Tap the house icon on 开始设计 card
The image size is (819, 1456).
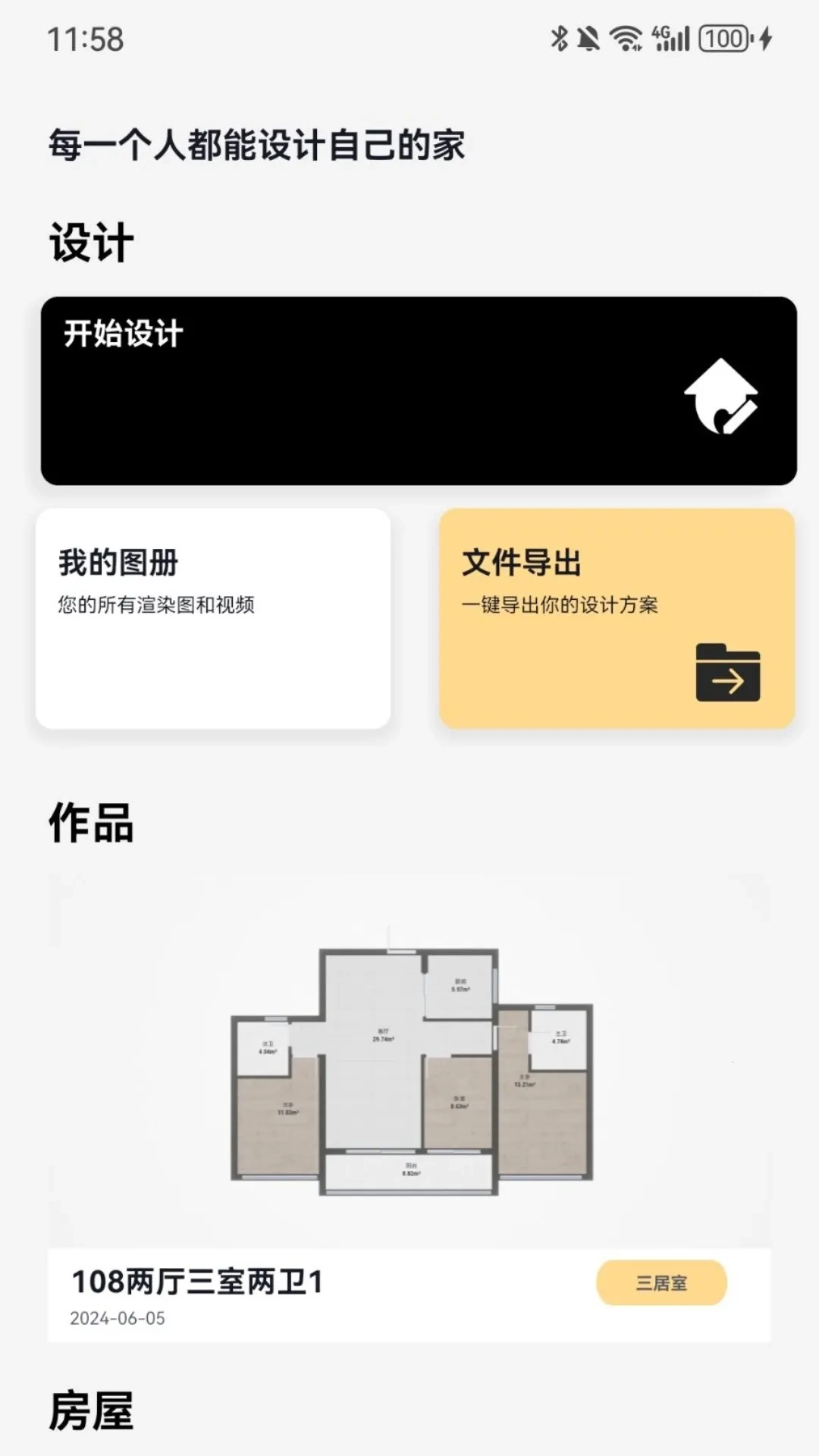click(x=722, y=394)
